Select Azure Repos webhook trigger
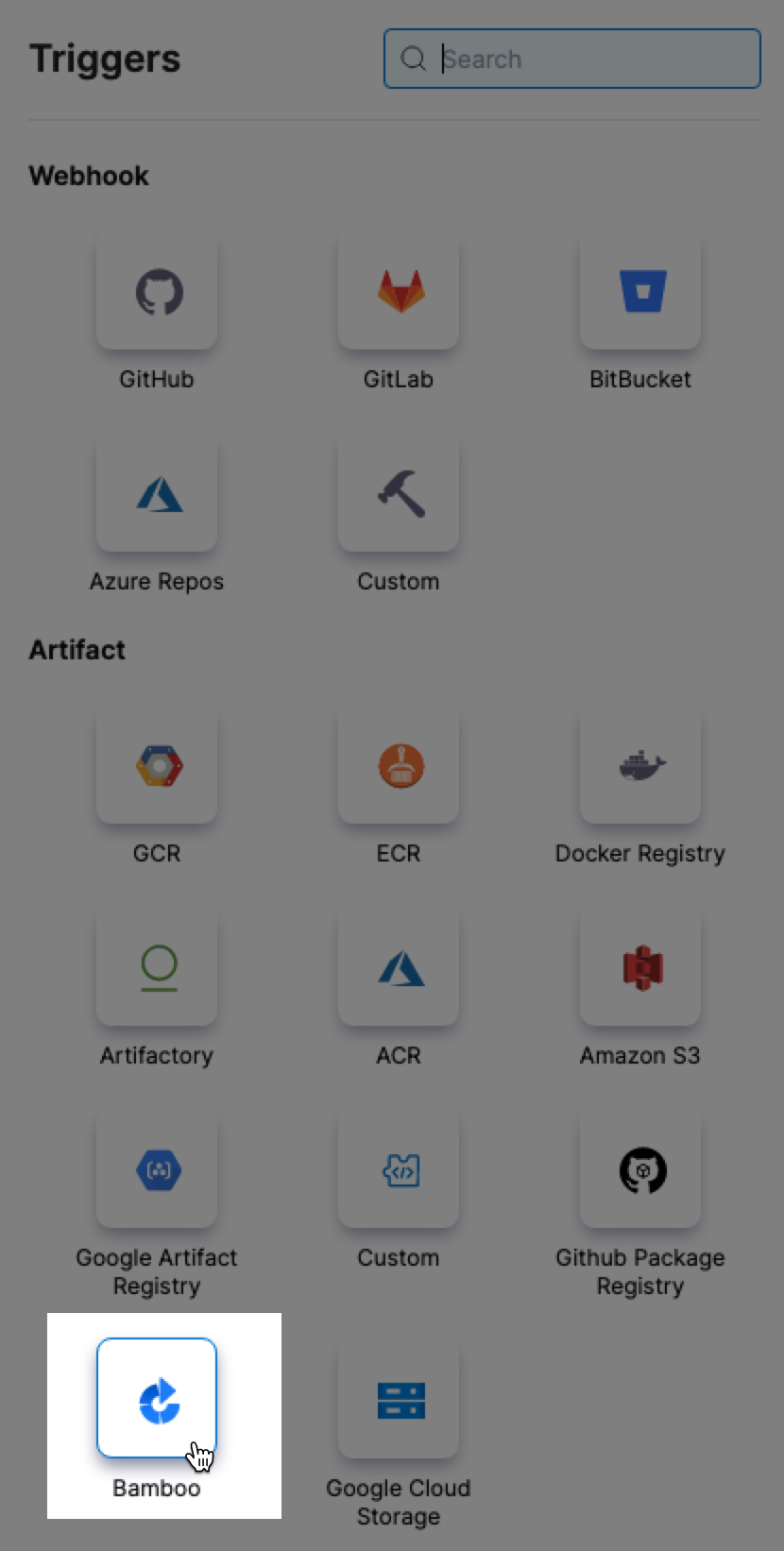This screenshot has width=784, height=1551. click(x=157, y=494)
